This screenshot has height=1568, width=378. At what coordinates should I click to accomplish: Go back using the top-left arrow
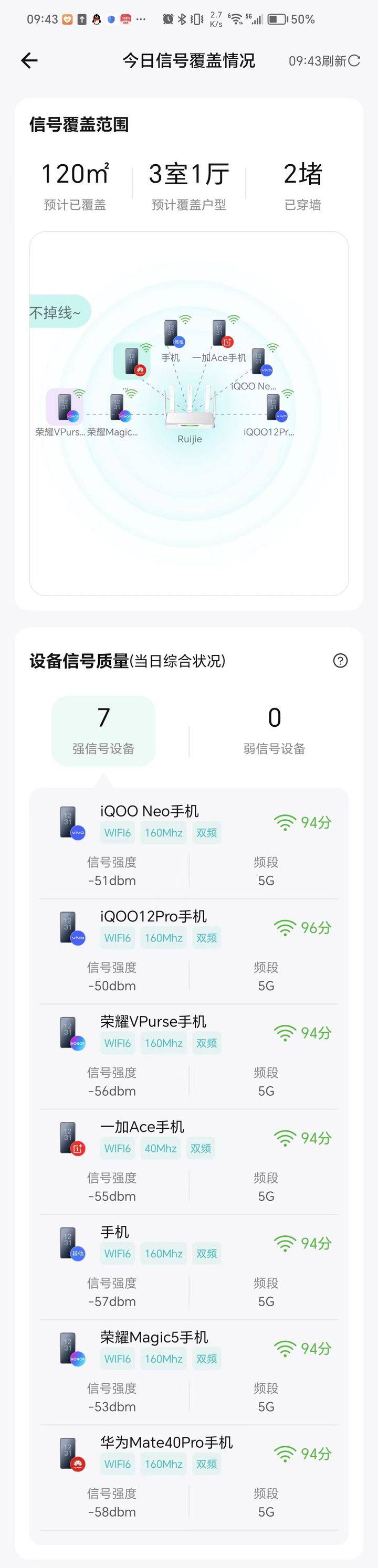(x=29, y=60)
